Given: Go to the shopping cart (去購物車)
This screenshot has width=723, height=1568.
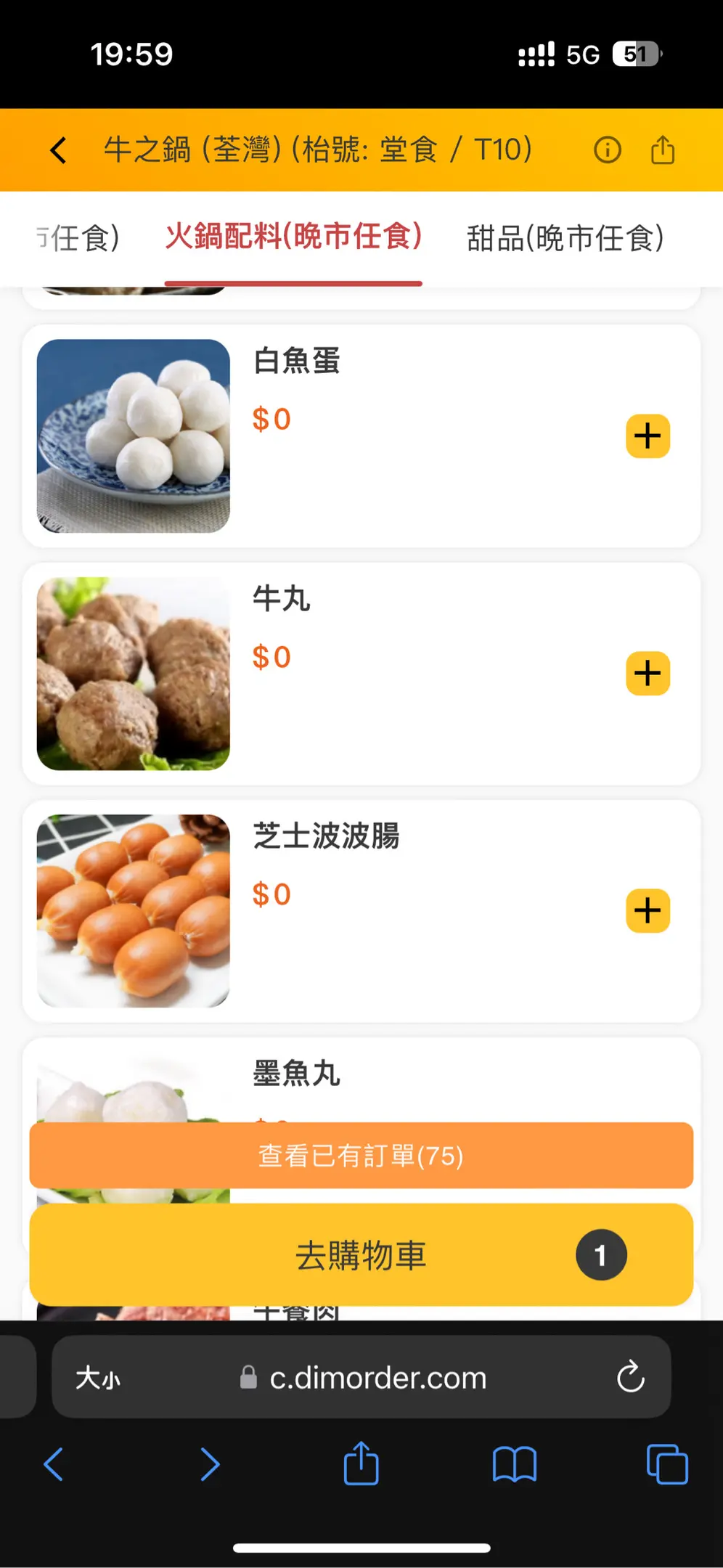Looking at the screenshot, I should click(x=361, y=1255).
